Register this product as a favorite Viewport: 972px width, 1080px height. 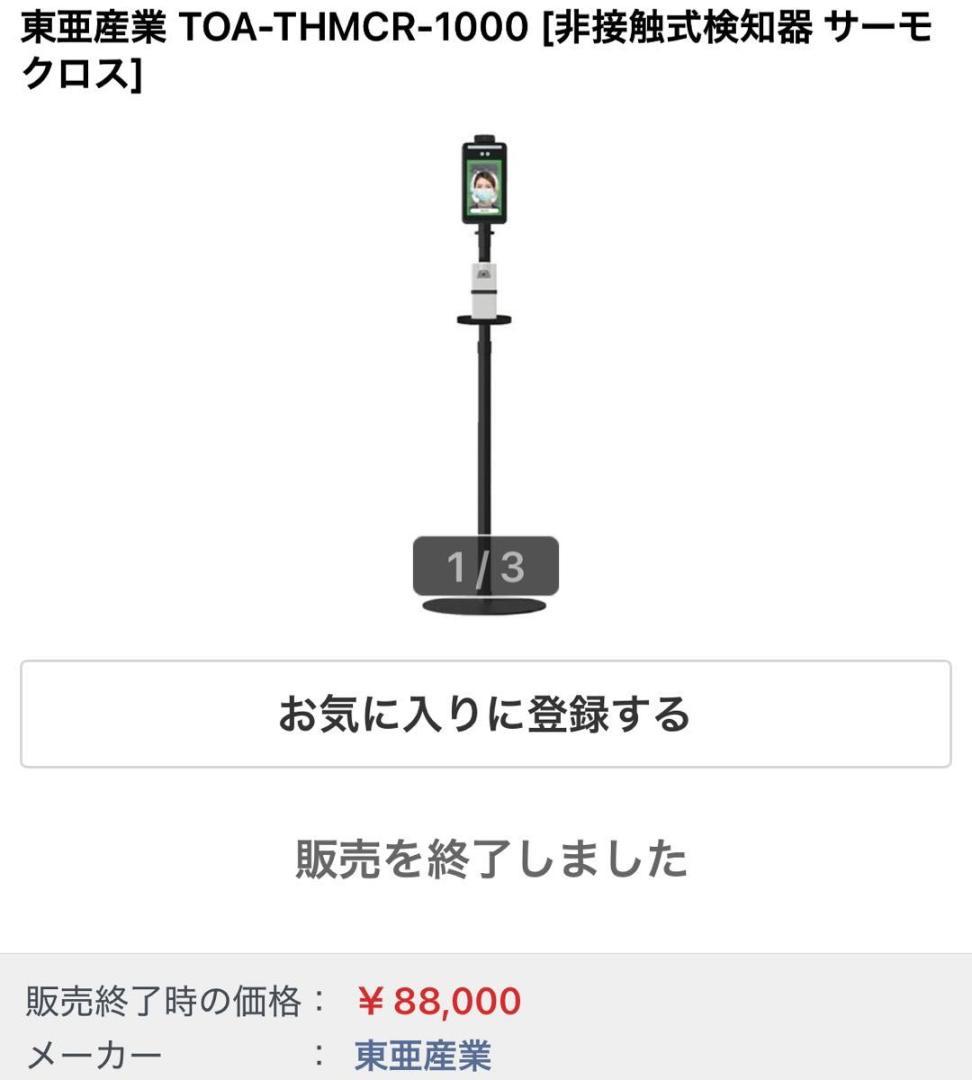[486, 712]
